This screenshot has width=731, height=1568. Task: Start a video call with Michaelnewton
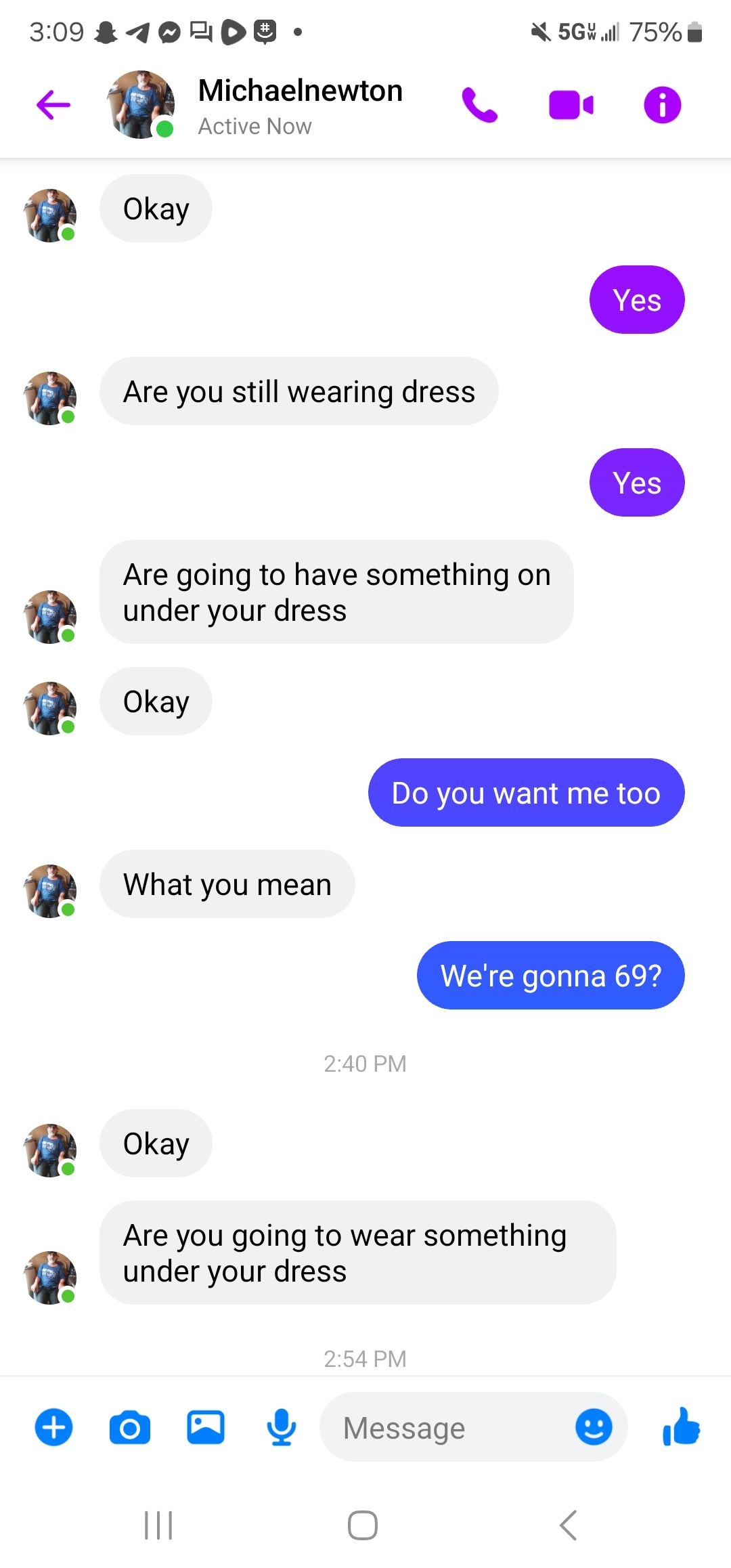tap(571, 105)
